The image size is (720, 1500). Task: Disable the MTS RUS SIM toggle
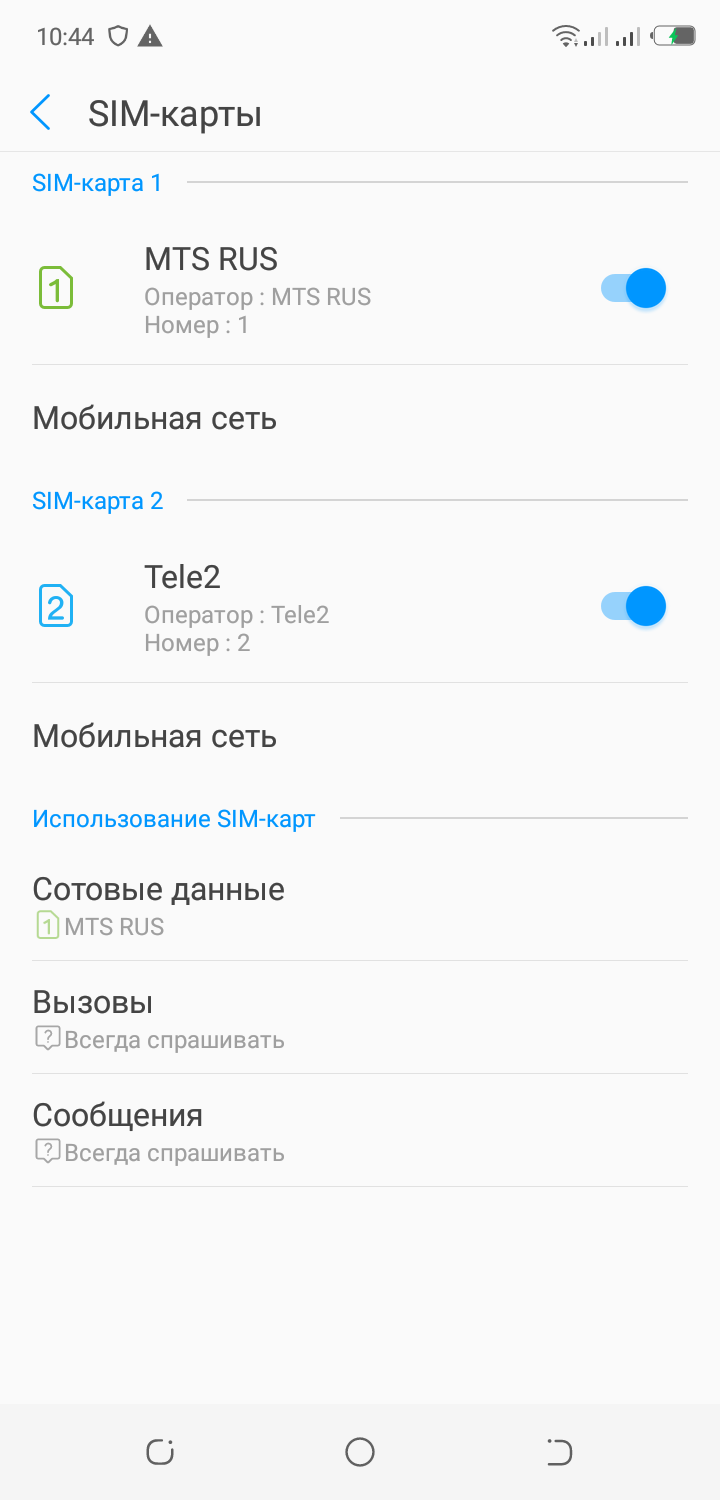[634, 289]
